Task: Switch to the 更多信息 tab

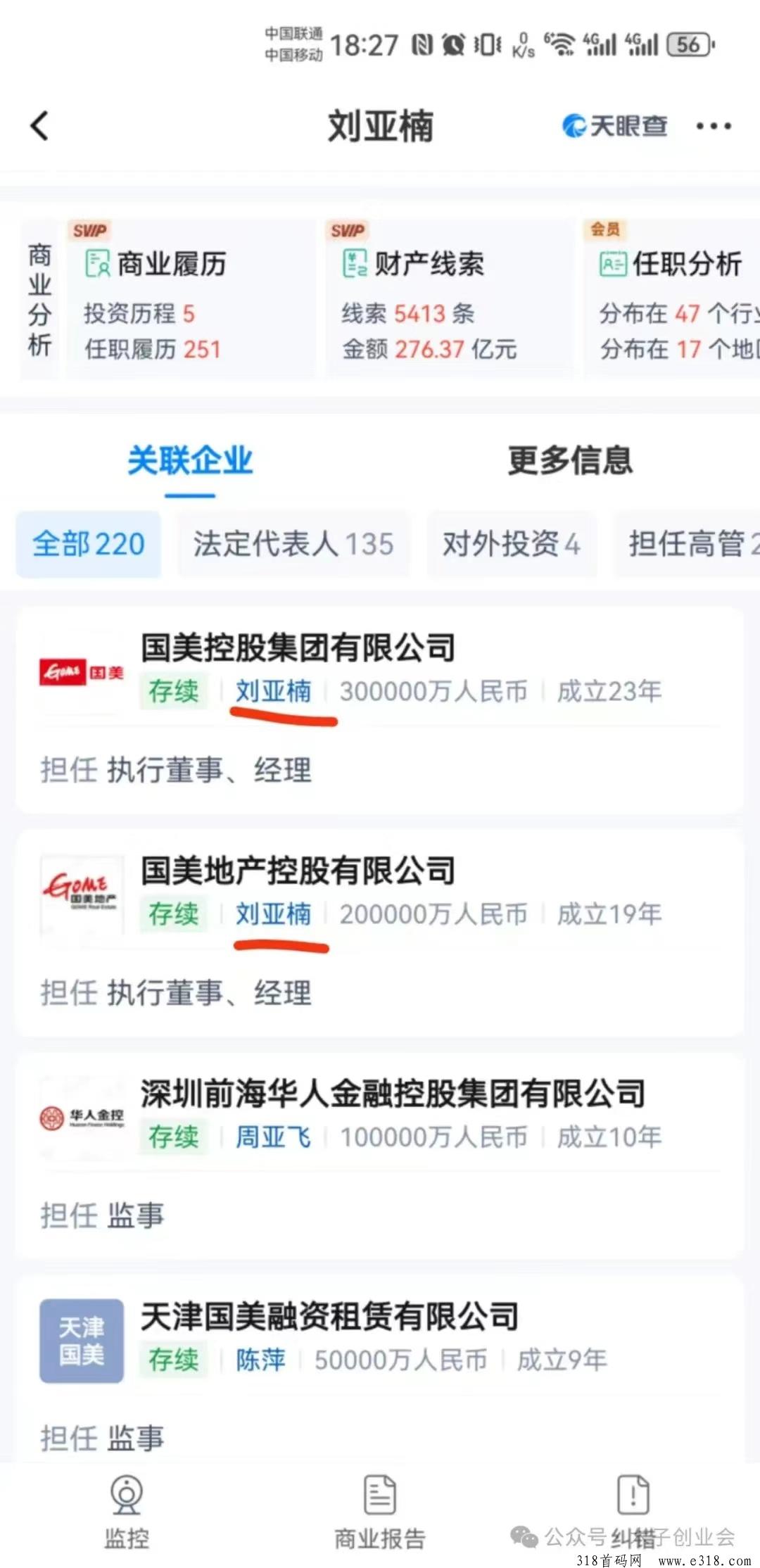Action: point(570,460)
